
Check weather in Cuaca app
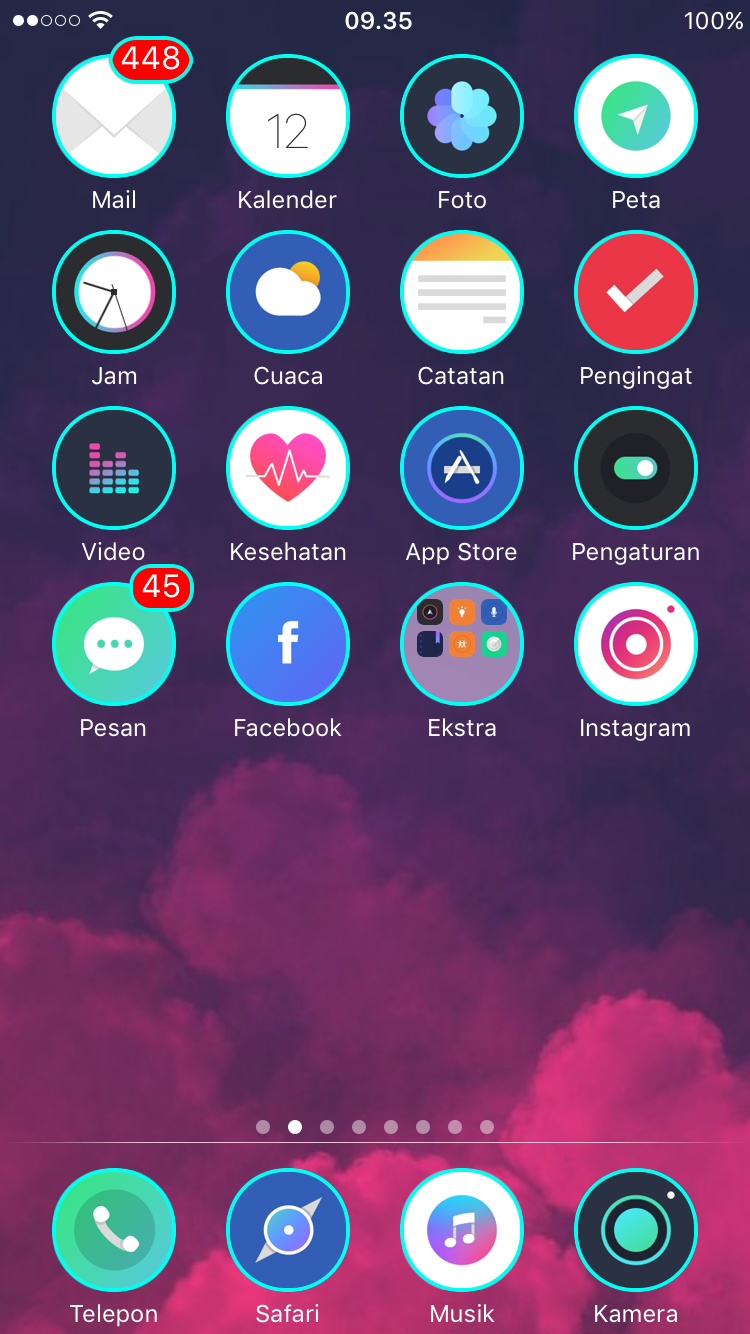[288, 292]
